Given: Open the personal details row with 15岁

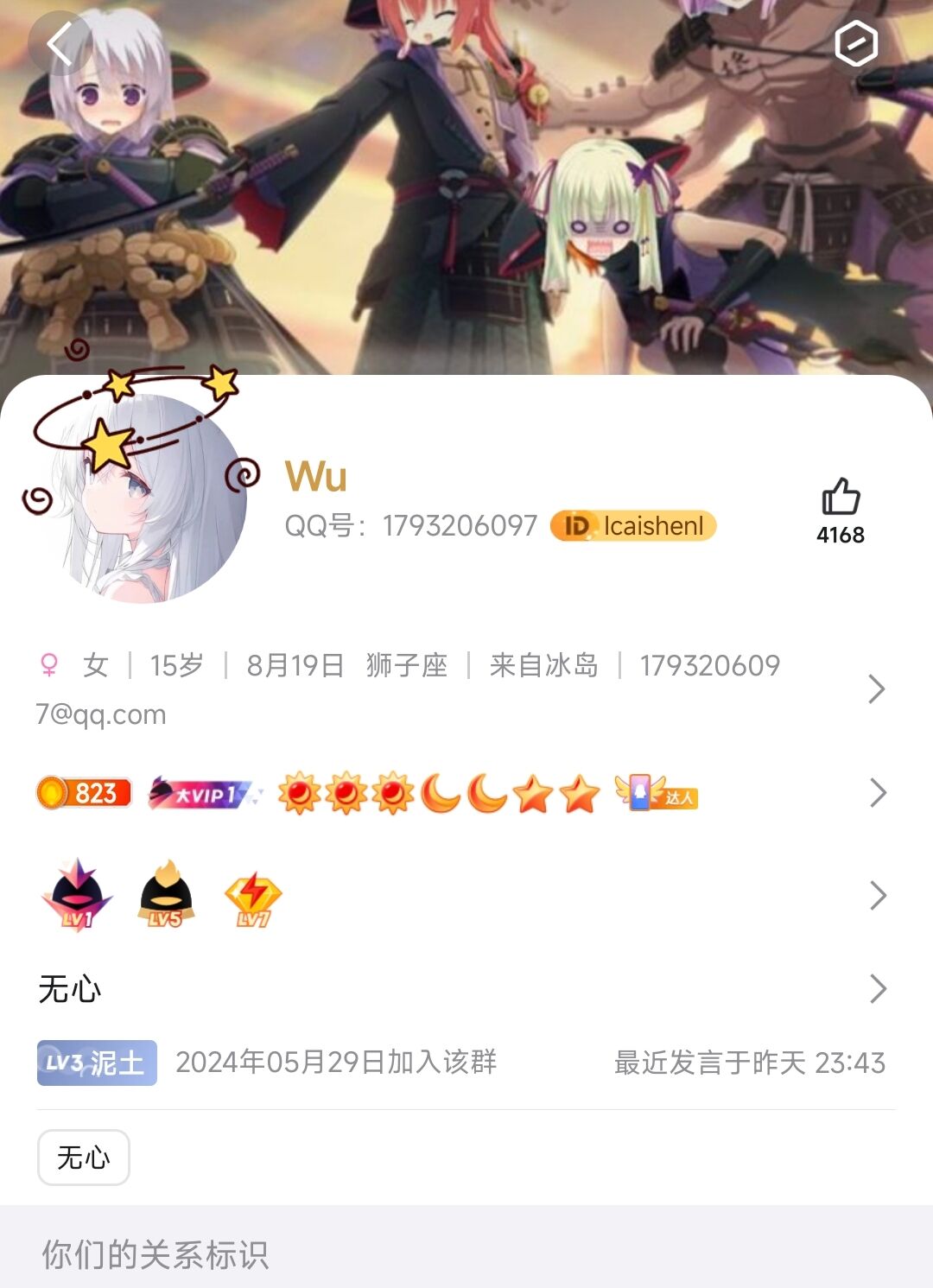Looking at the screenshot, I should click(458, 688).
